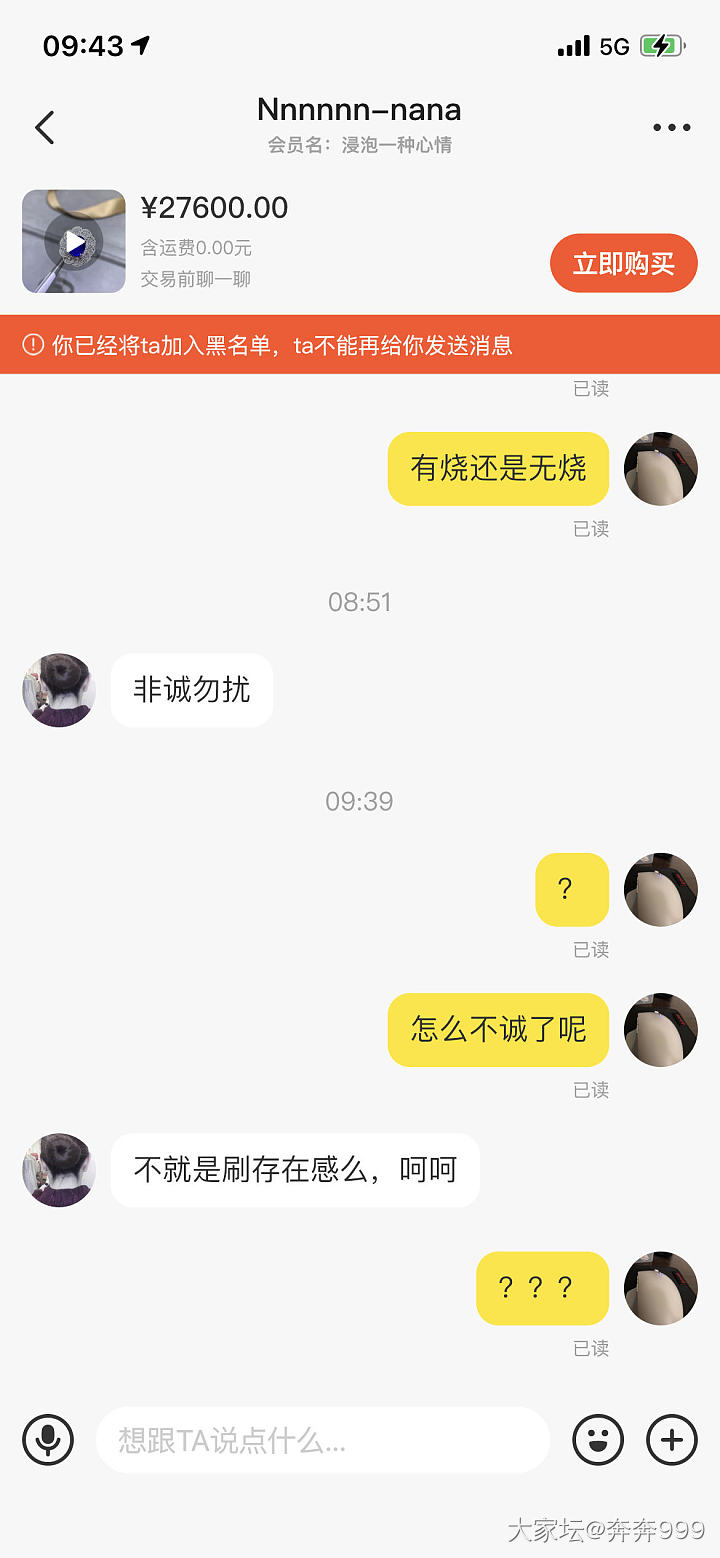Viewport: 720px width, 1558px height.
Task: Open the emoji picker
Action: pos(598,1440)
